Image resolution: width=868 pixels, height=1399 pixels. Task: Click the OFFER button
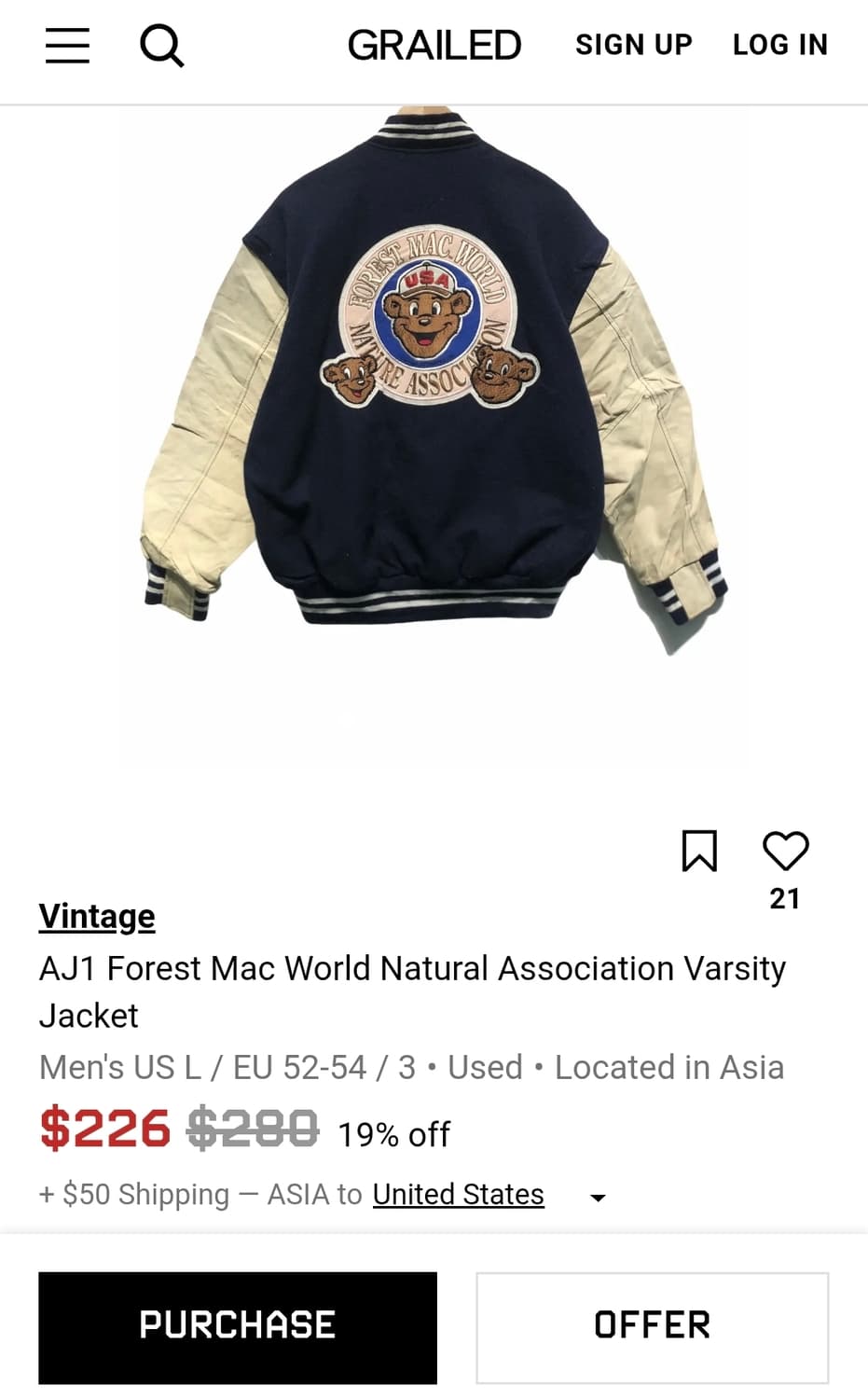coord(651,1324)
